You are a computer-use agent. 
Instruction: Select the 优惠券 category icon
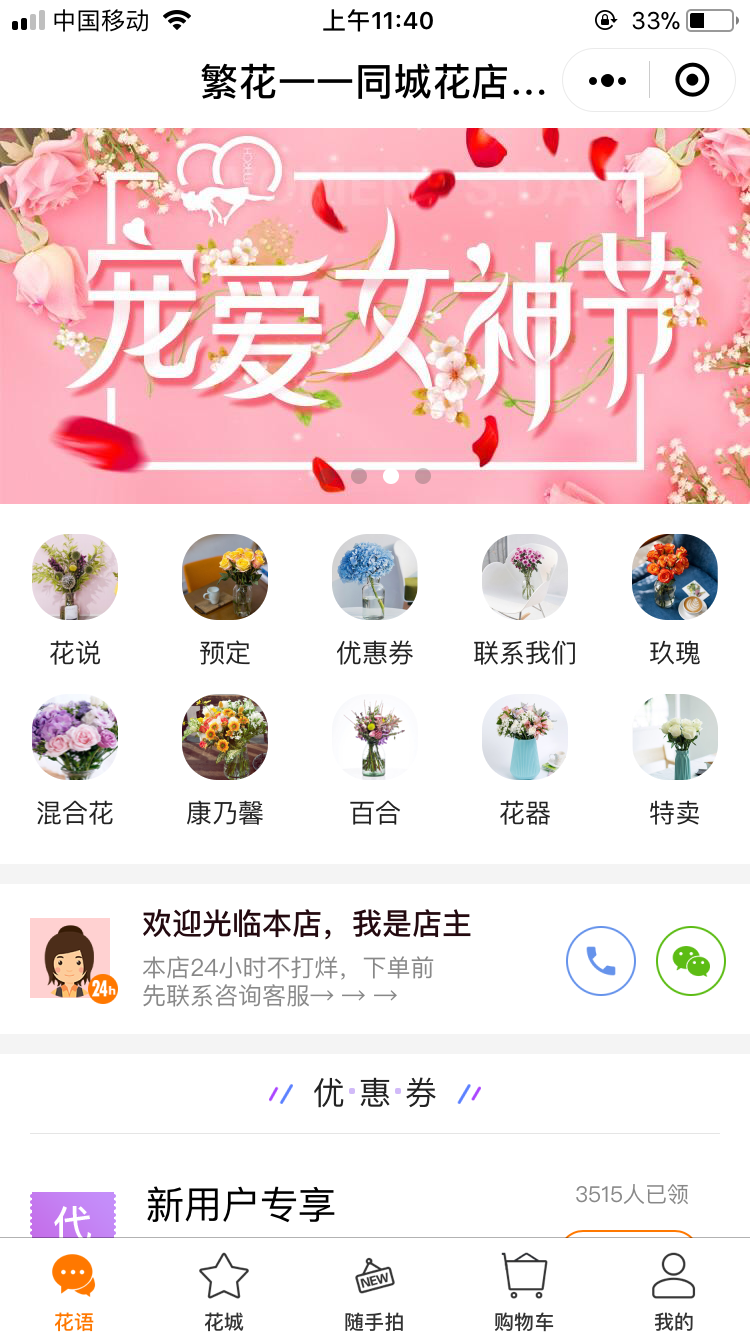375,577
